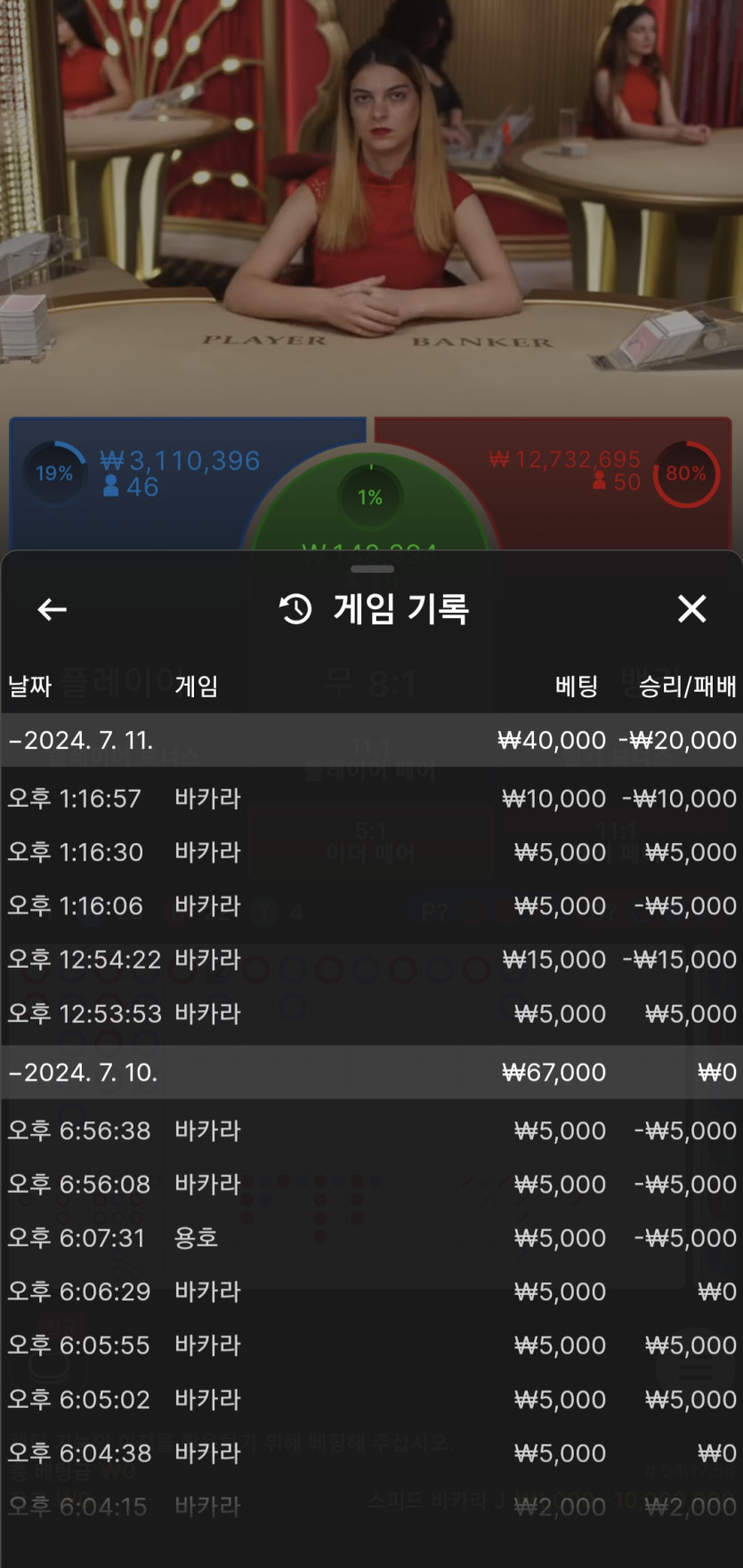743x1568 pixels.
Task: Open the 오후 6:56:38 바카라 record
Action: (371, 1130)
